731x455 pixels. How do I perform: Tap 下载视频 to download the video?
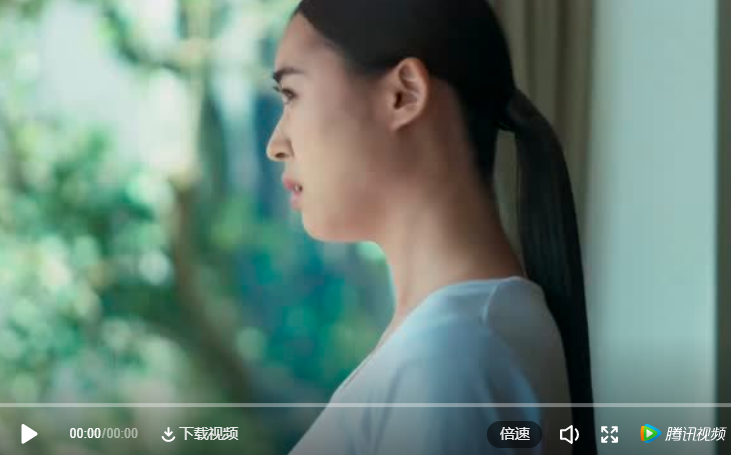[200, 434]
